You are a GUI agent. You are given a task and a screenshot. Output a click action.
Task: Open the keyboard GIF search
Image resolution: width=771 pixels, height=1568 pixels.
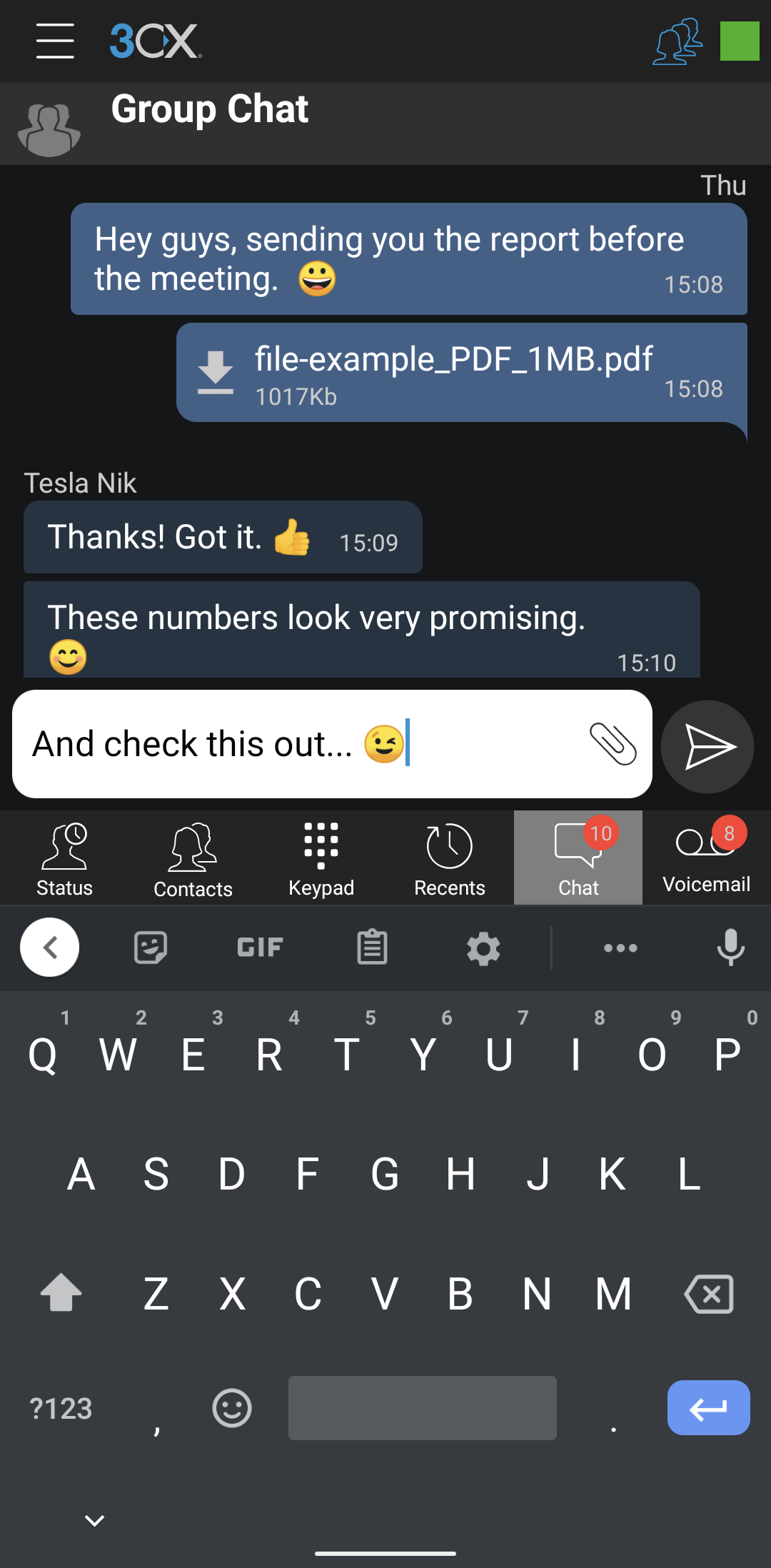[x=260, y=948]
